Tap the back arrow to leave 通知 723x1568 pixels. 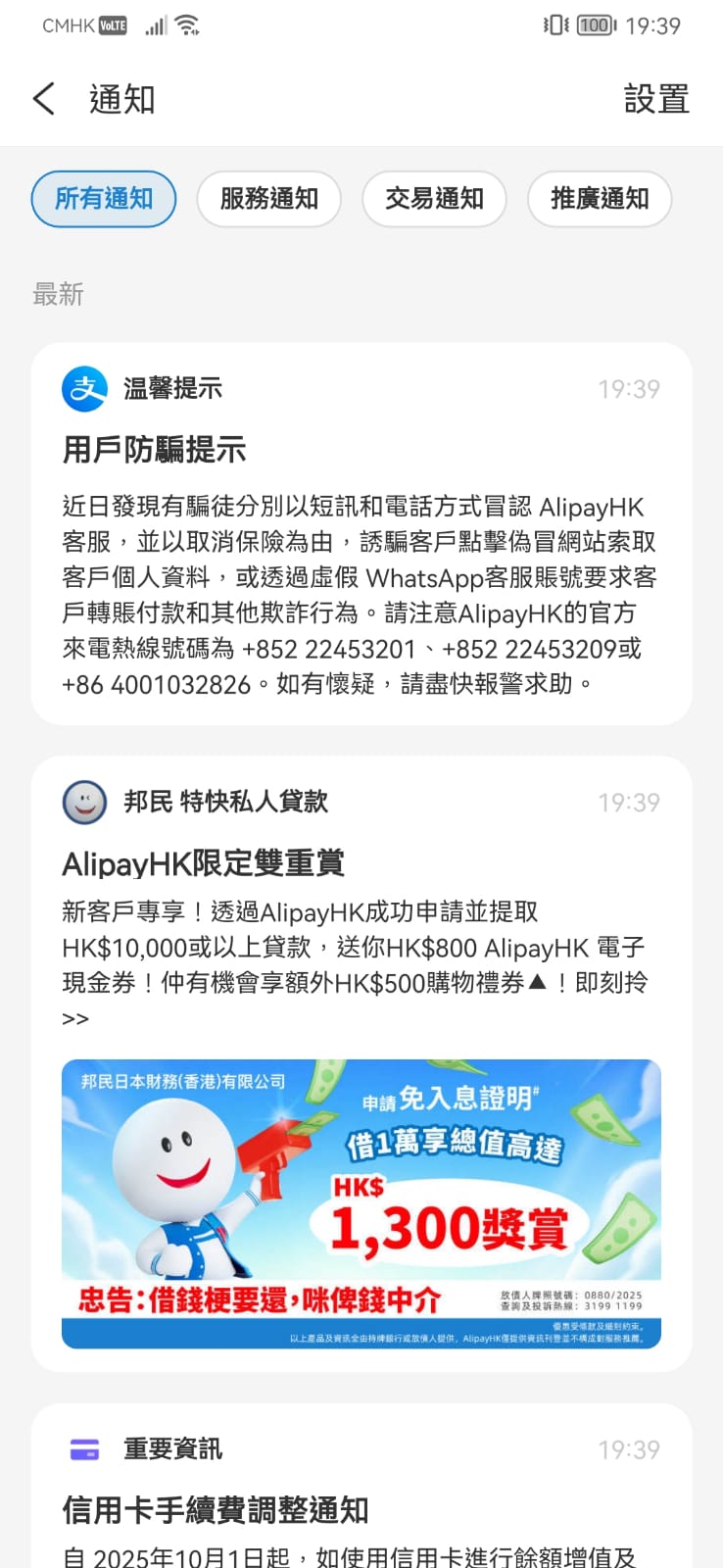pos(43,98)
